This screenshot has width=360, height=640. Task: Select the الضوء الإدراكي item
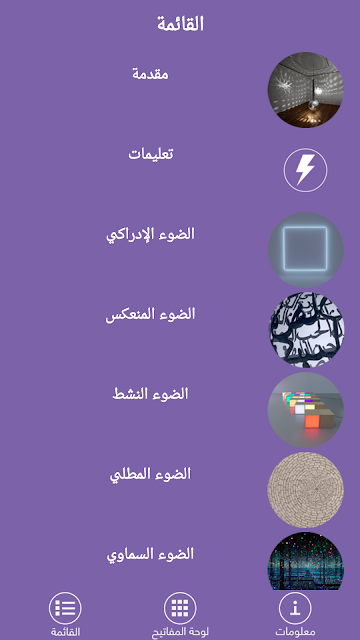tap(180, 250)
